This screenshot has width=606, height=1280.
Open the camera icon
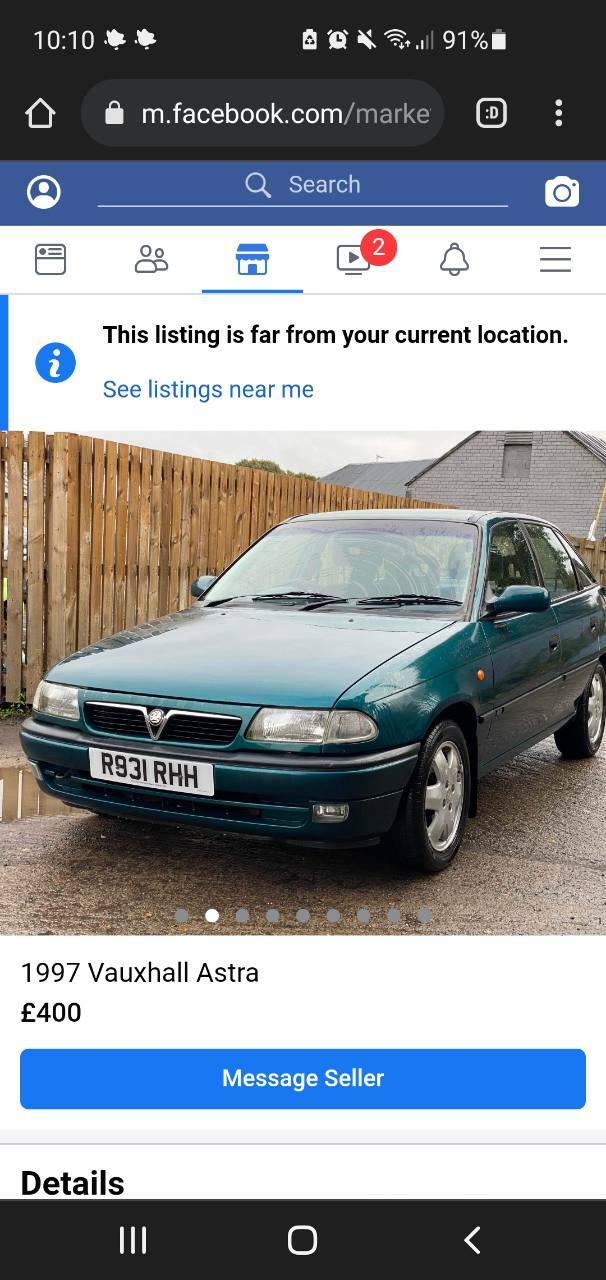point(562,192)
